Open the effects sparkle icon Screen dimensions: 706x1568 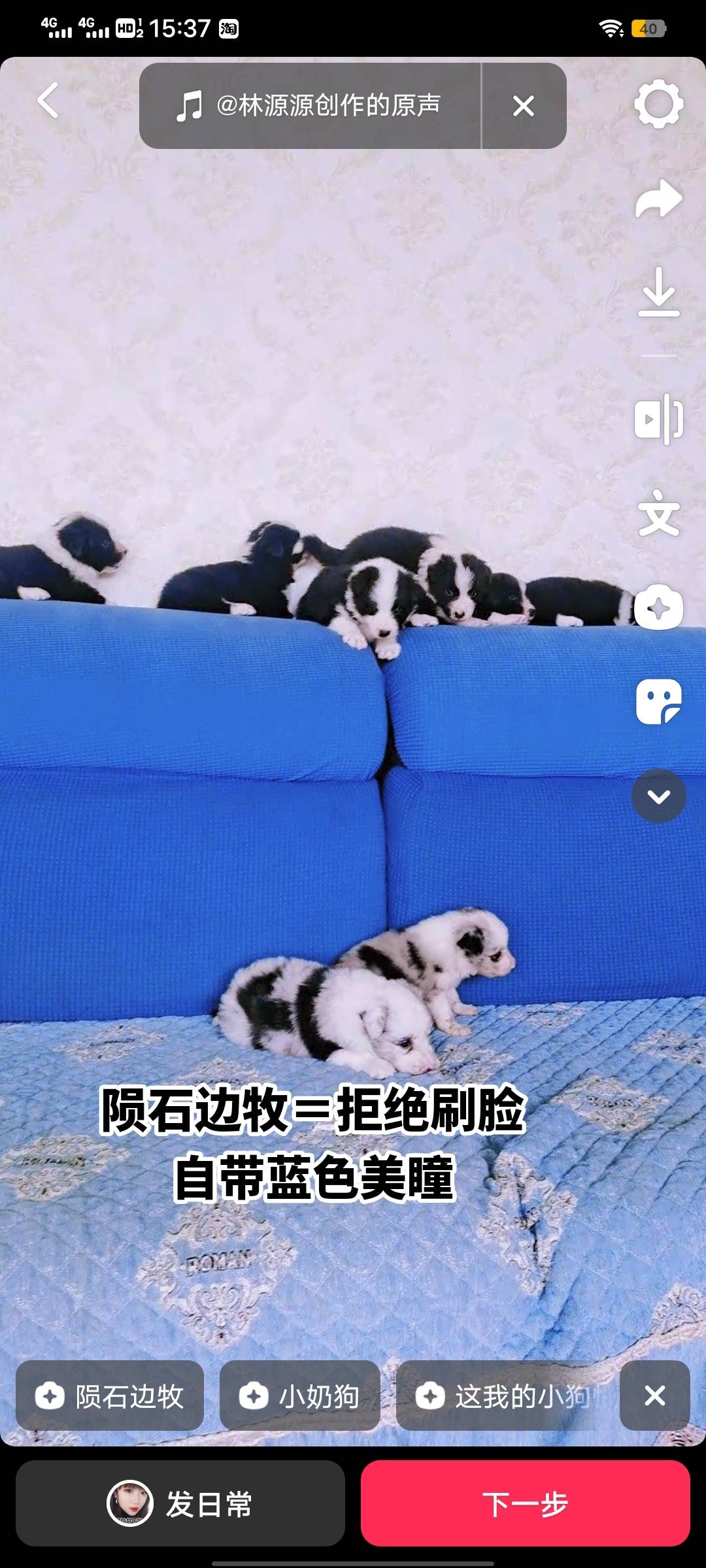click(x=658, y=608)
